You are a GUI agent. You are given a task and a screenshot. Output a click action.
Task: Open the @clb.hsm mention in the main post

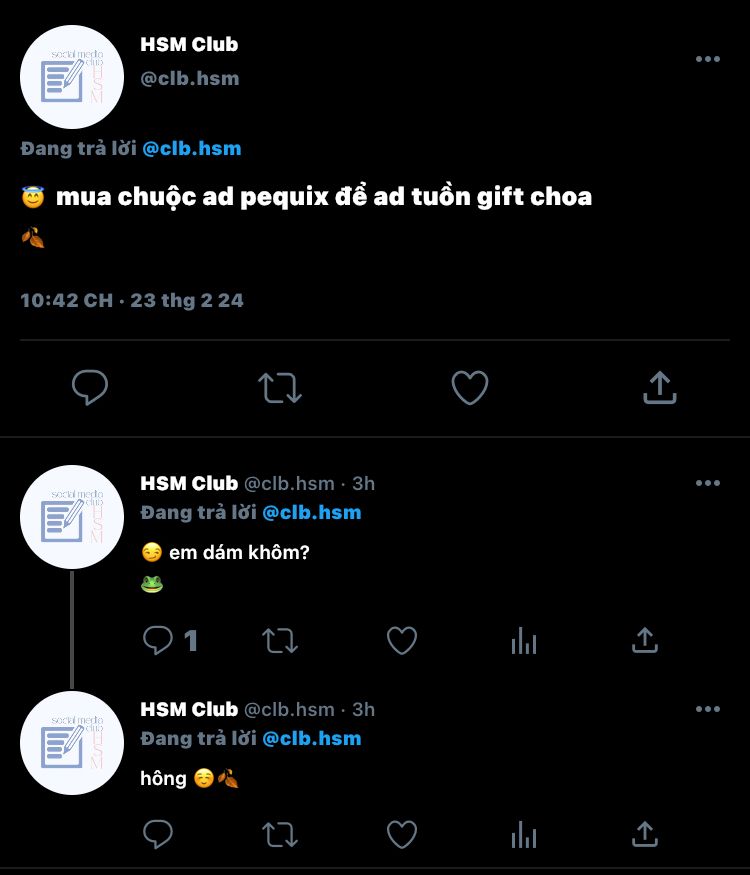191,149
